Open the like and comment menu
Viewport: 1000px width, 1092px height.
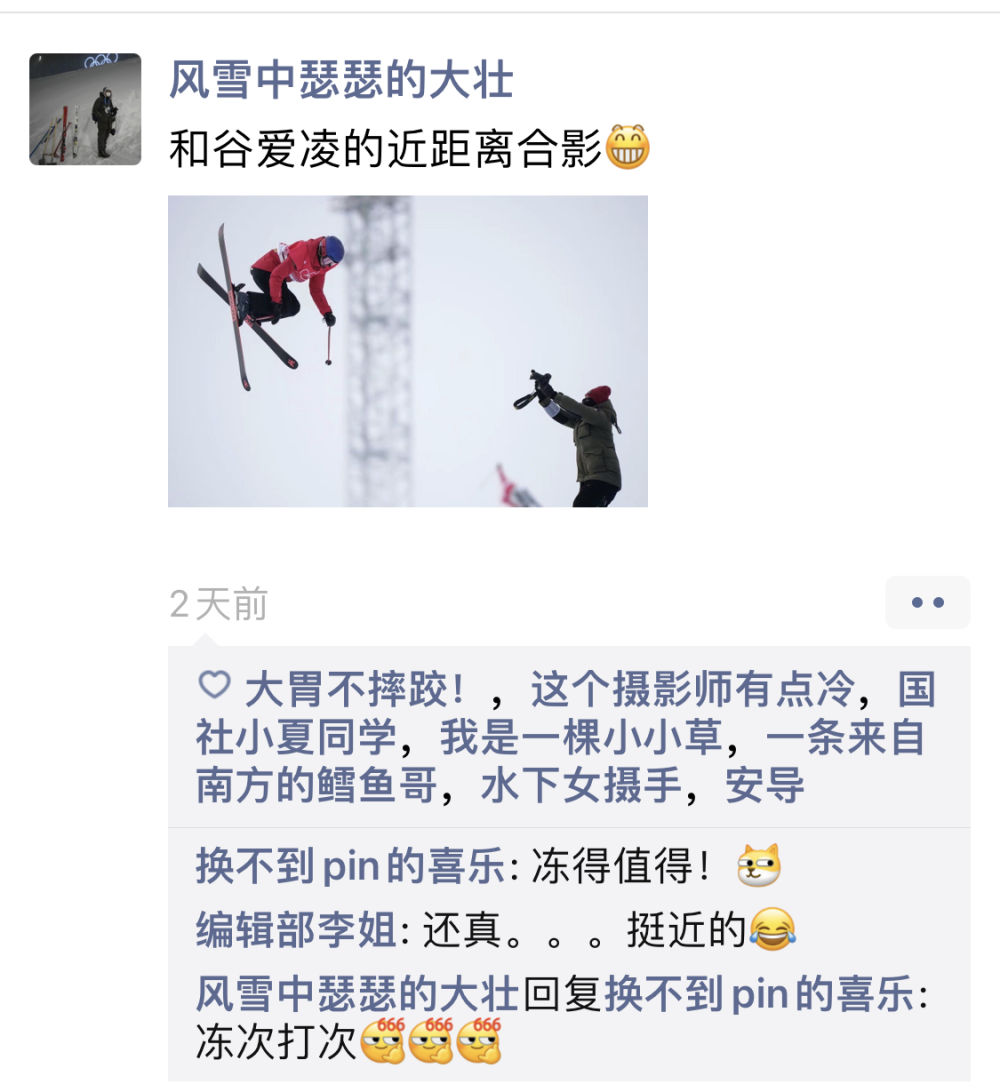point(927,602)
